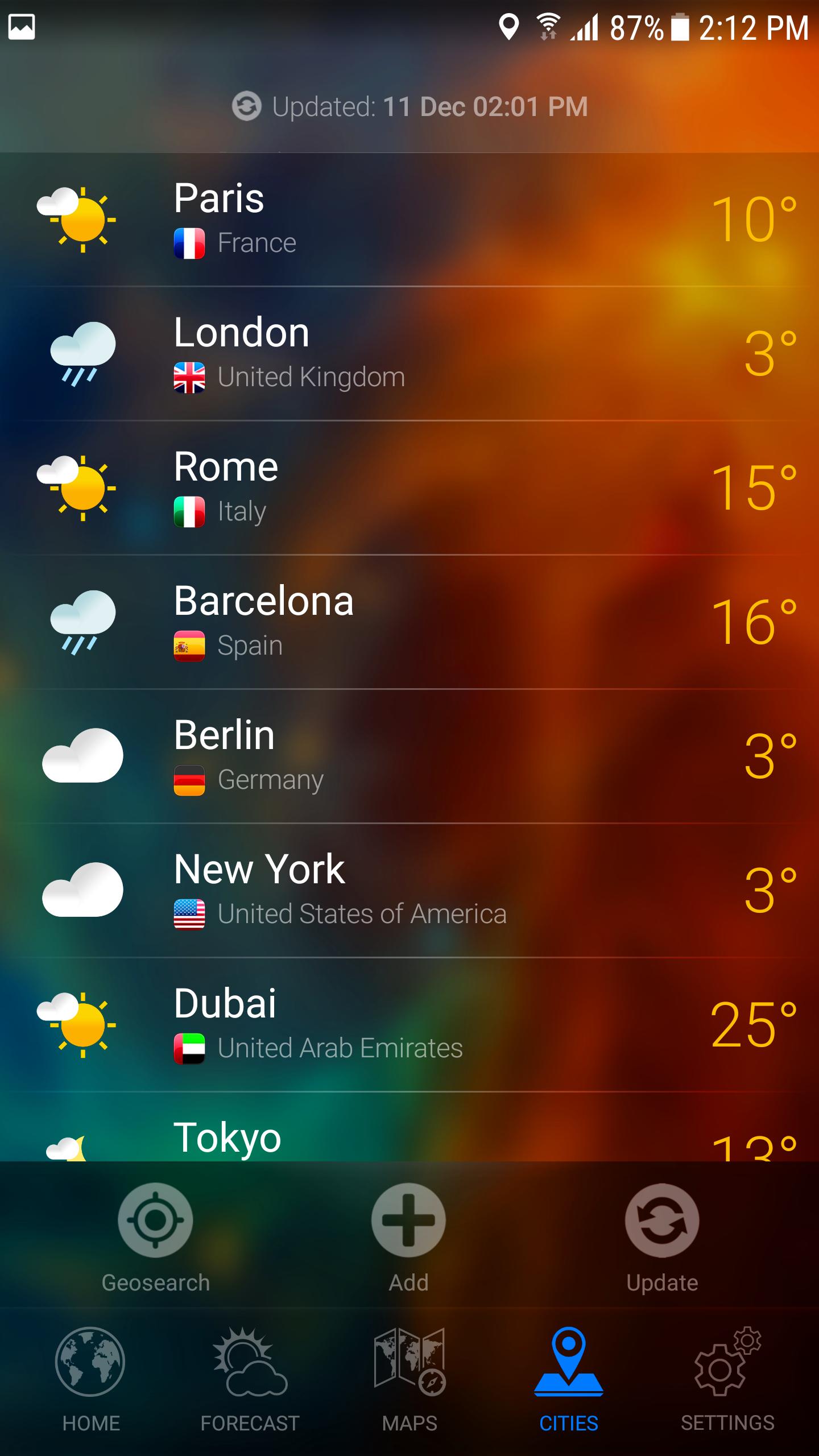Image resolution: width=819 pixels, height=1456 pixels.
Task: Open weather for Paris, France
Action: tap(409, 220)
